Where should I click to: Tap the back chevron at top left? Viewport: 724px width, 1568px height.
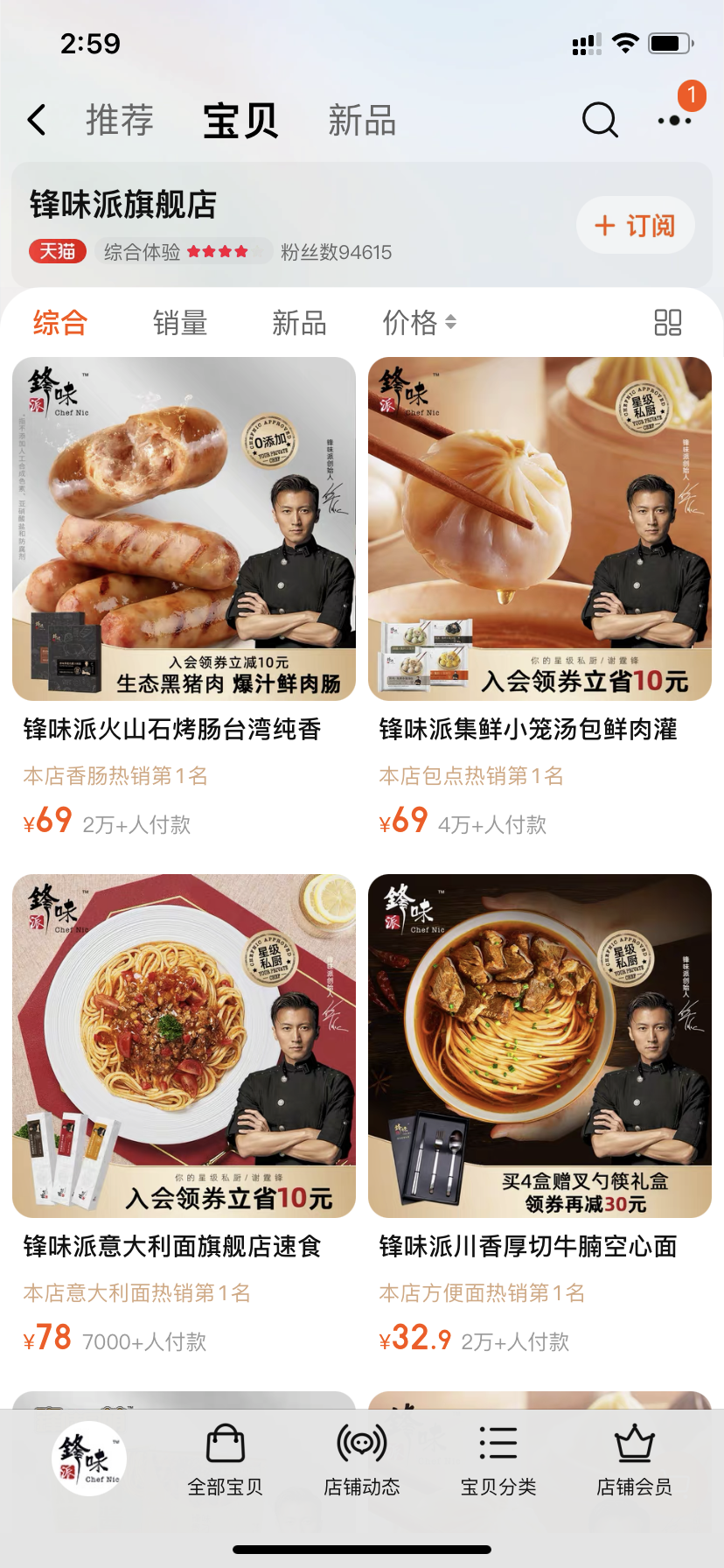(x=36, y=121)
